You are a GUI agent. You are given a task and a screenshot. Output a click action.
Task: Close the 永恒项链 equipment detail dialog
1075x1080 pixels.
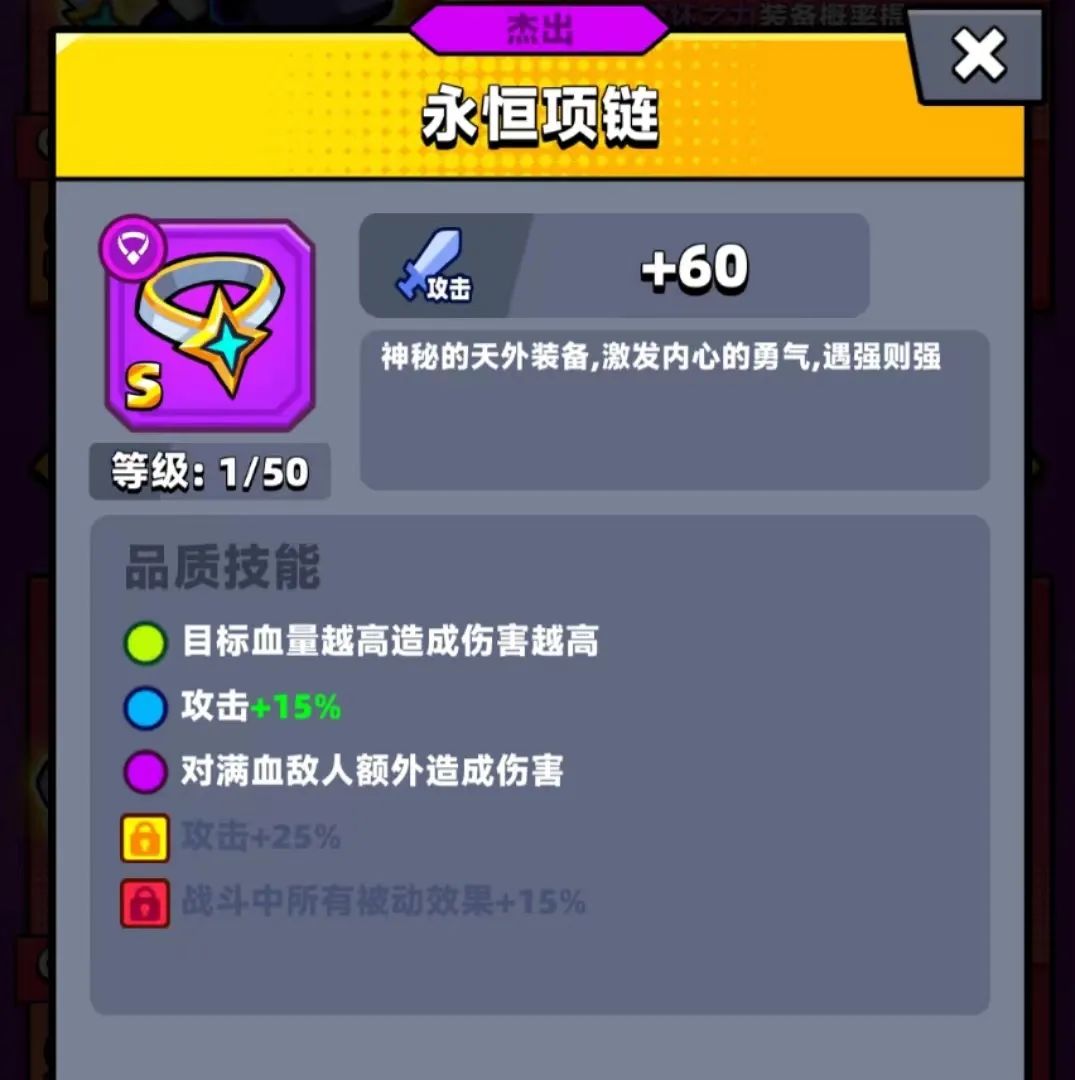tap(978, 55)
